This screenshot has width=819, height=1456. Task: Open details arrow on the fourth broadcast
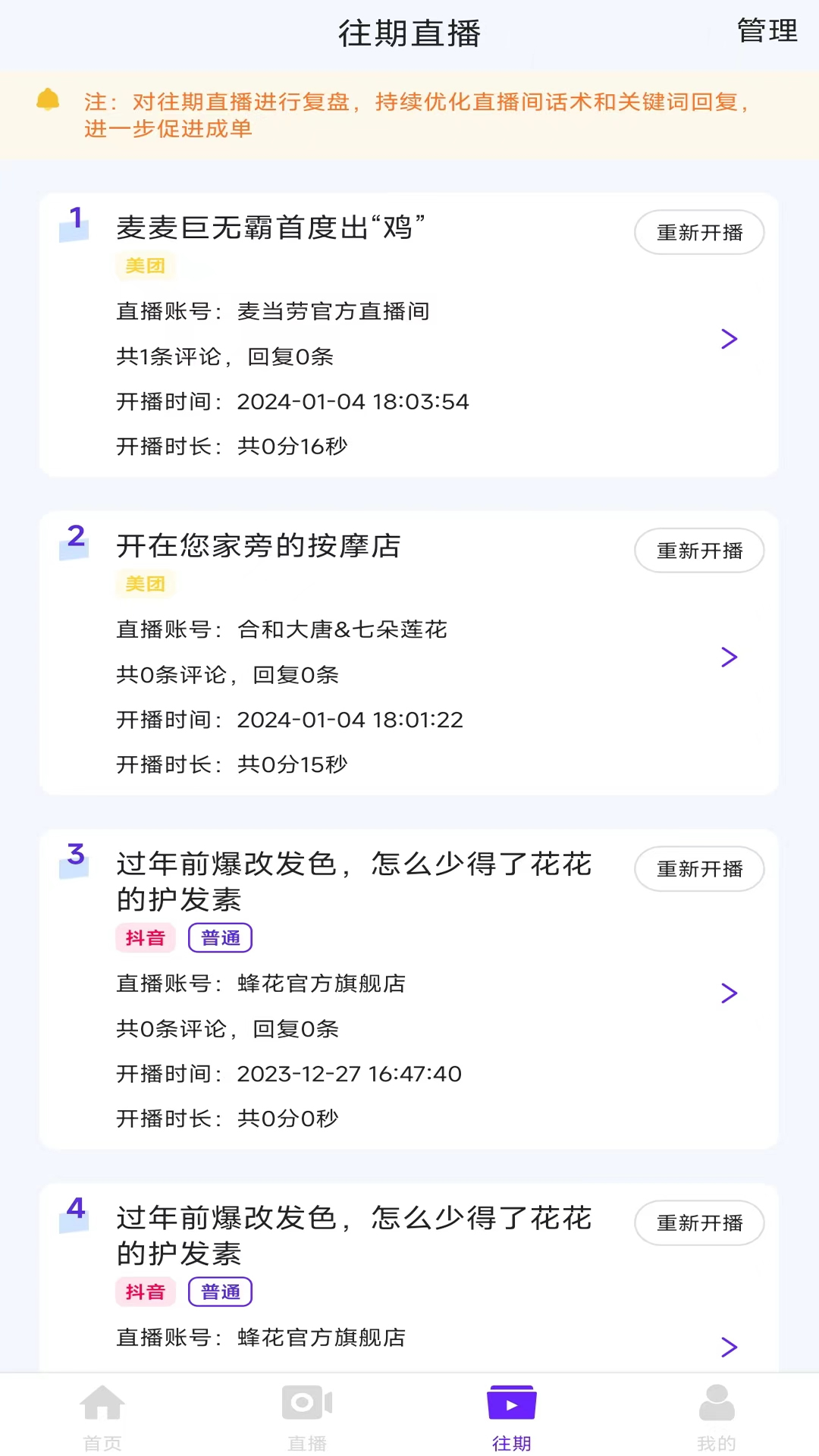point(730,1348)
